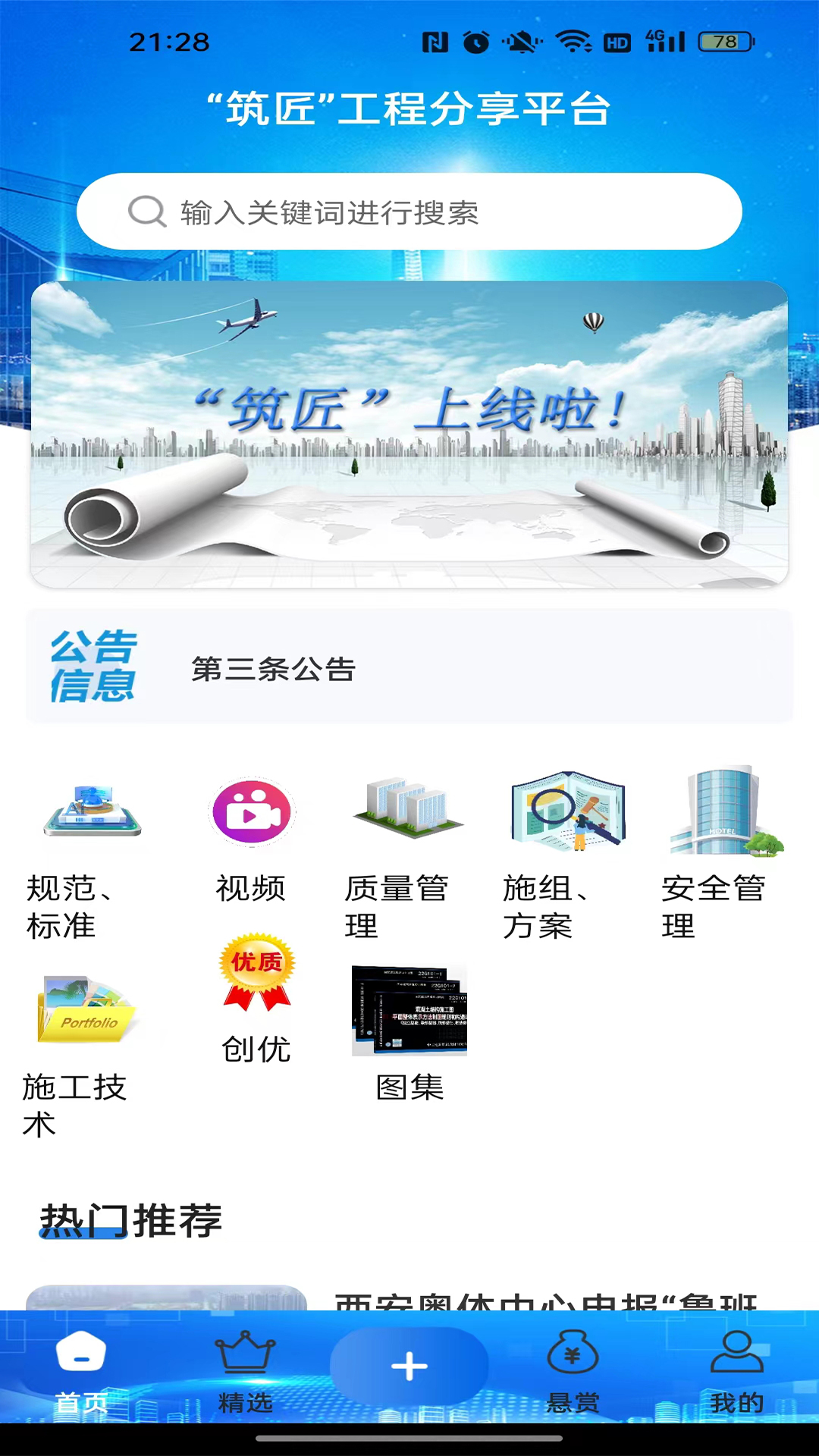This screenshot has height=1456, width=819.
Task: Click the search magnifier in the search bar
Action: (x=148, y=212)
